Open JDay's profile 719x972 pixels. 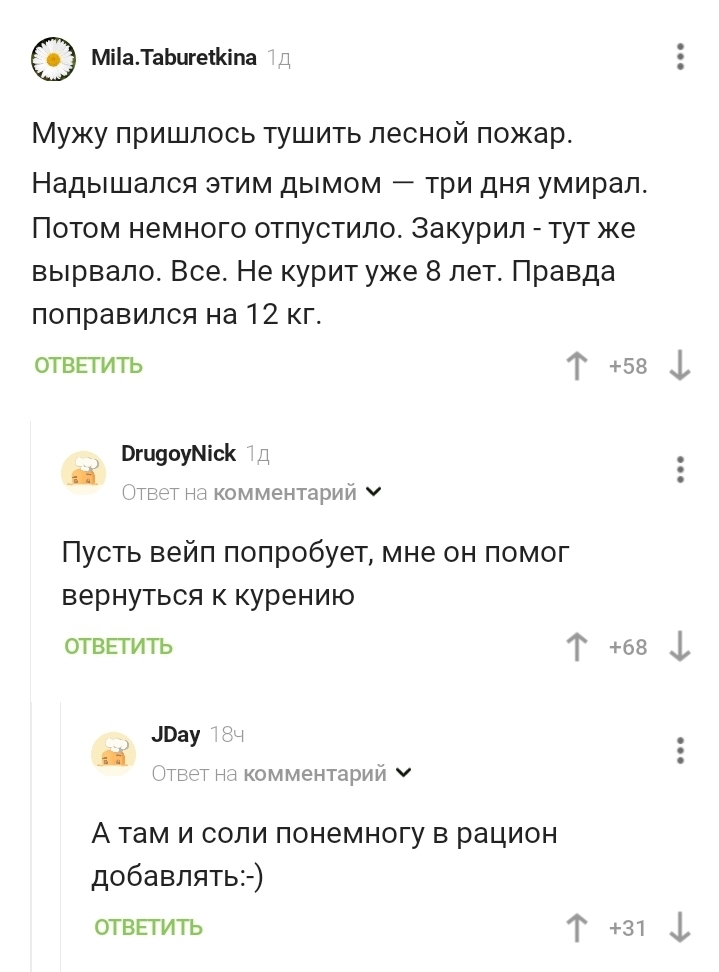click(175, 735)
